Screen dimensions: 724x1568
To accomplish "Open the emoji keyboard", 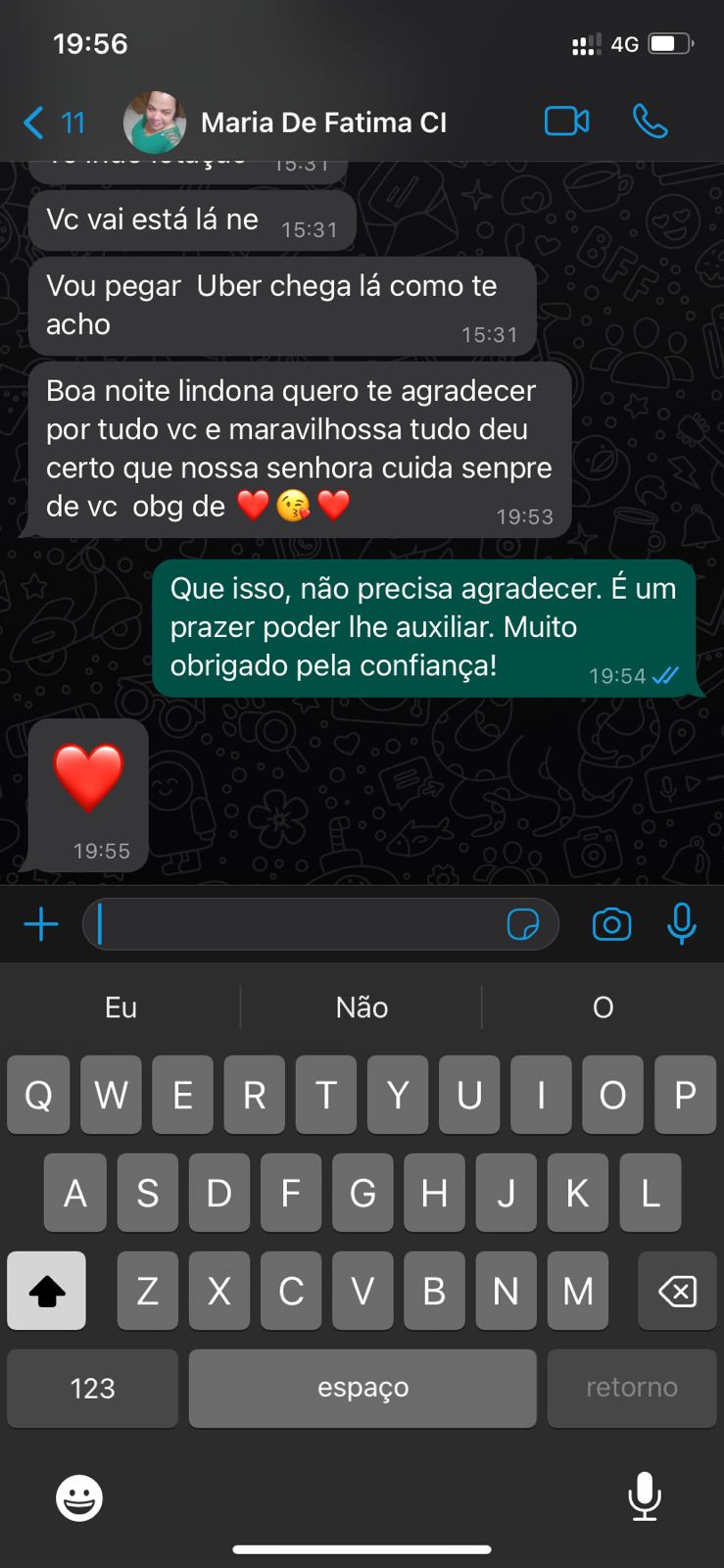I will pos(79,1497).
